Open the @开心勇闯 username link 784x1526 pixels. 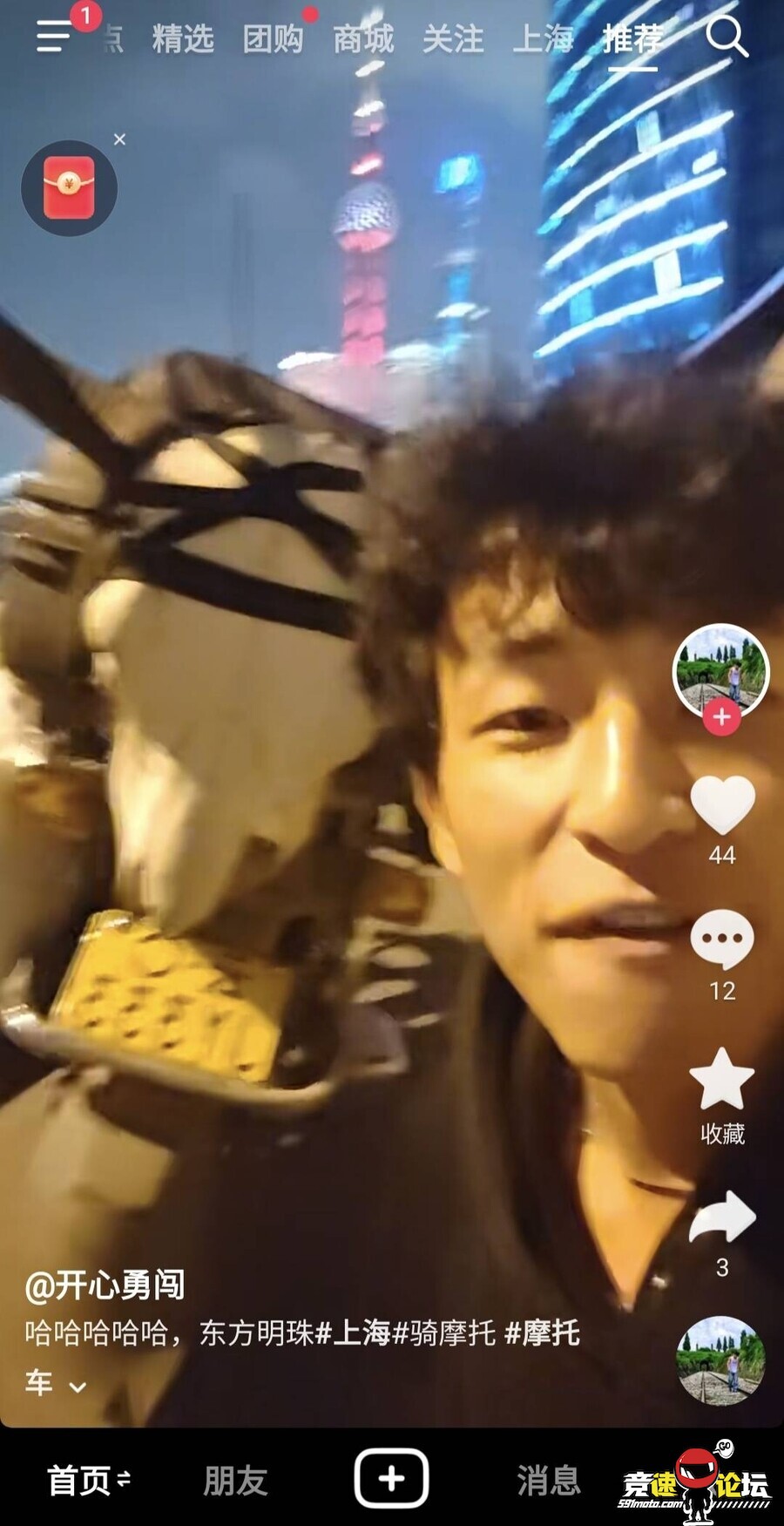click(105, 1285)
